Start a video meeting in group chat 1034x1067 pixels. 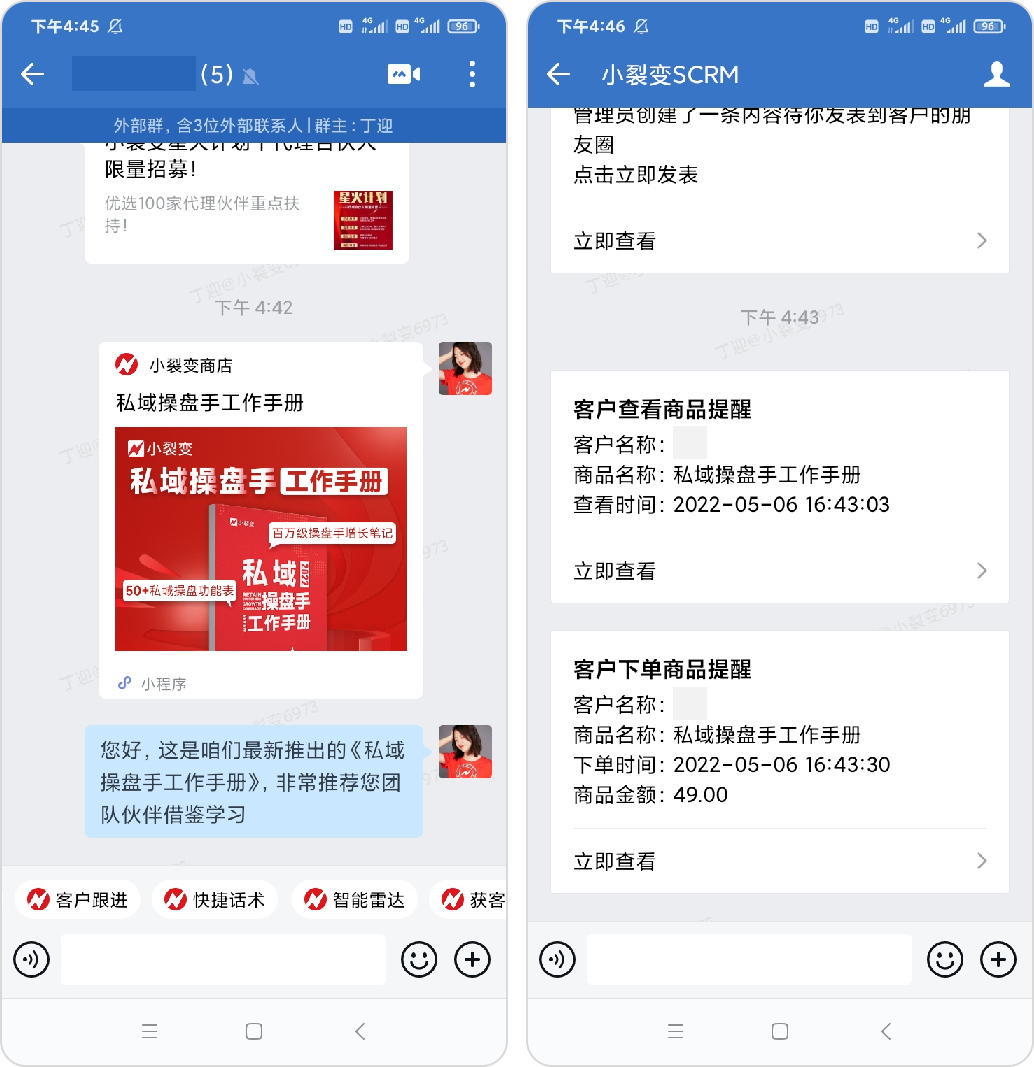tap(403, 74)
